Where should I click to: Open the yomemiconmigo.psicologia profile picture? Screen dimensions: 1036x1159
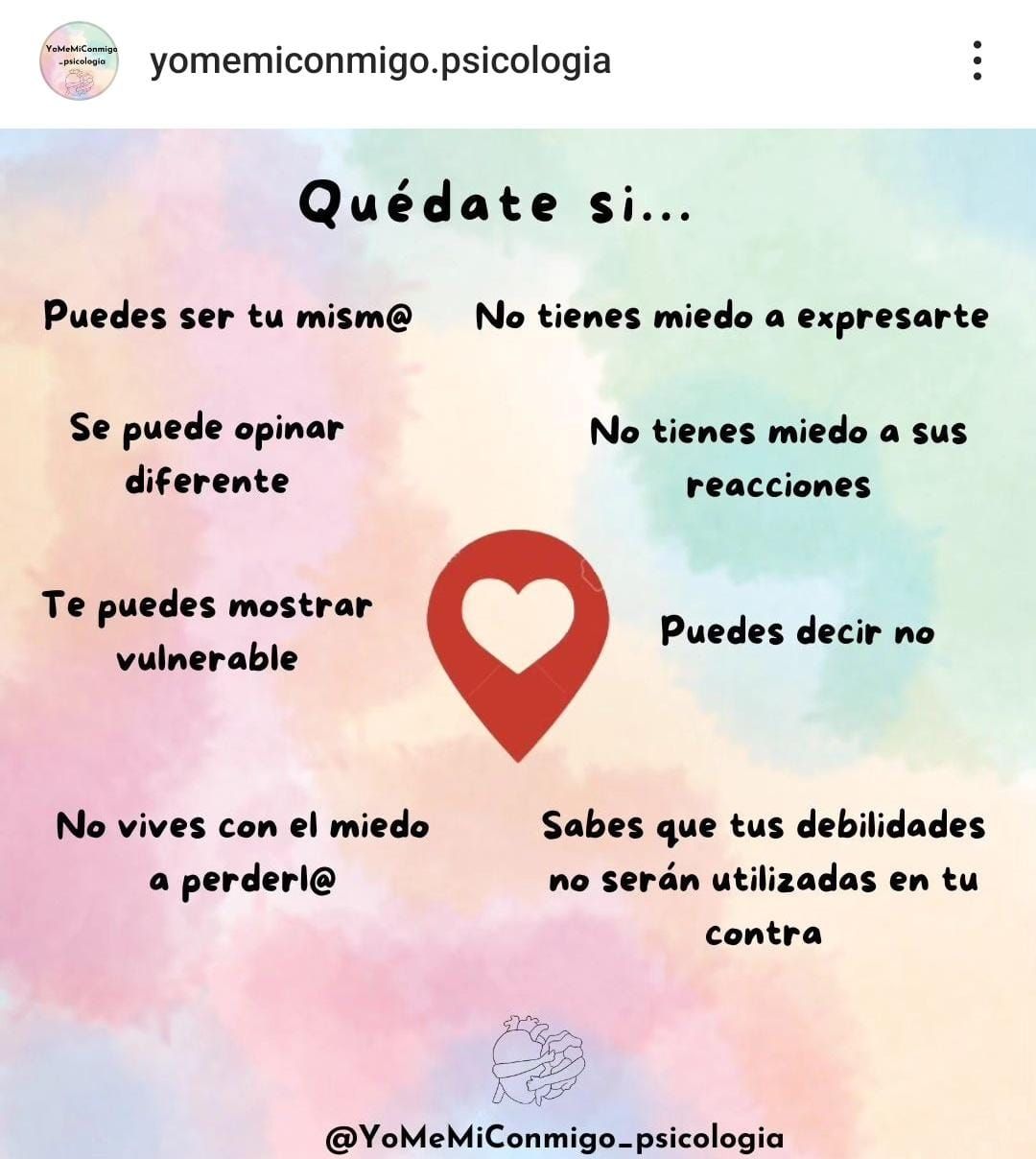point(79,60)
